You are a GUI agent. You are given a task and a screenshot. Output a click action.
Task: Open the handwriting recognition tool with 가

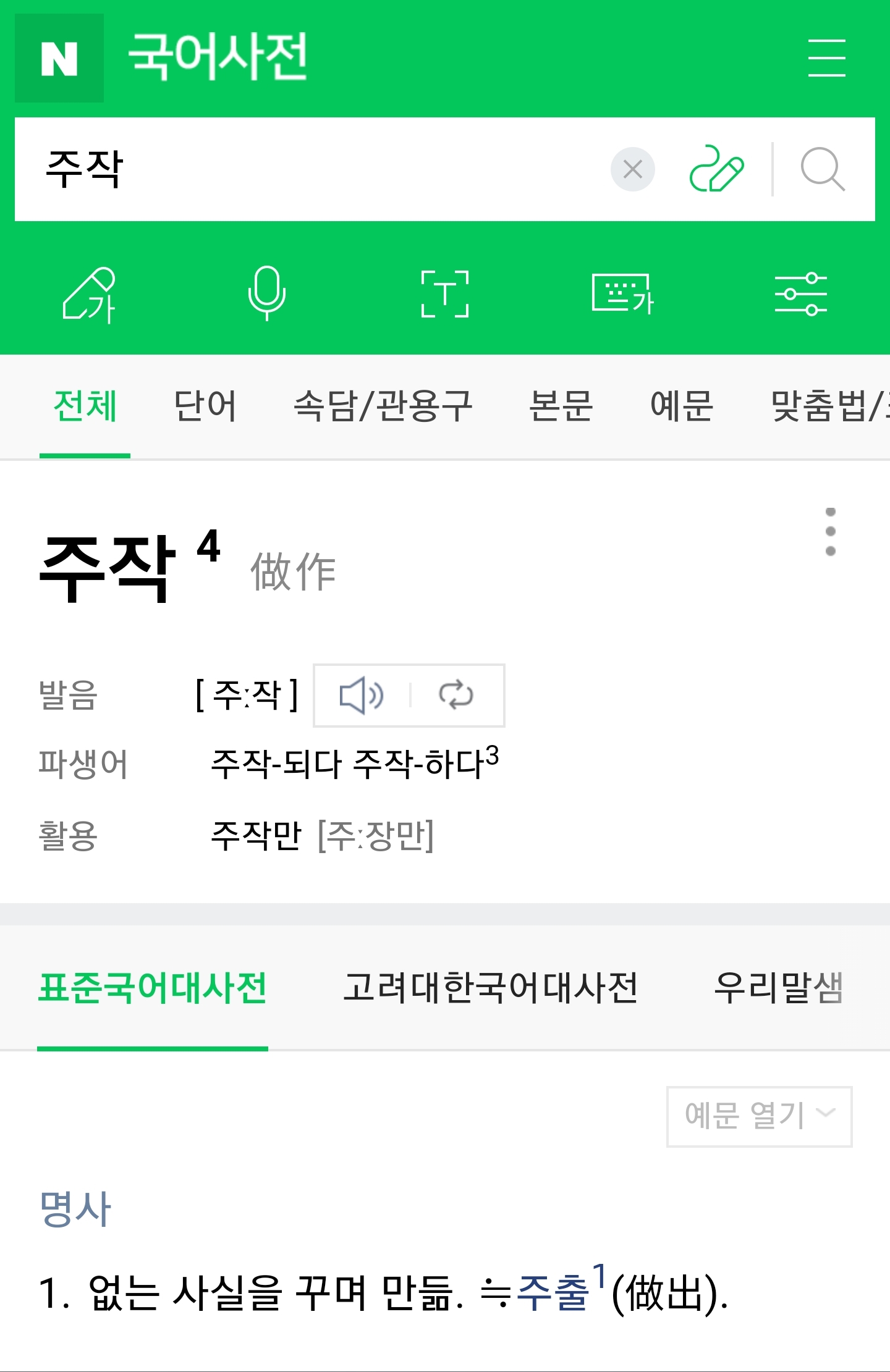[90, 295]
